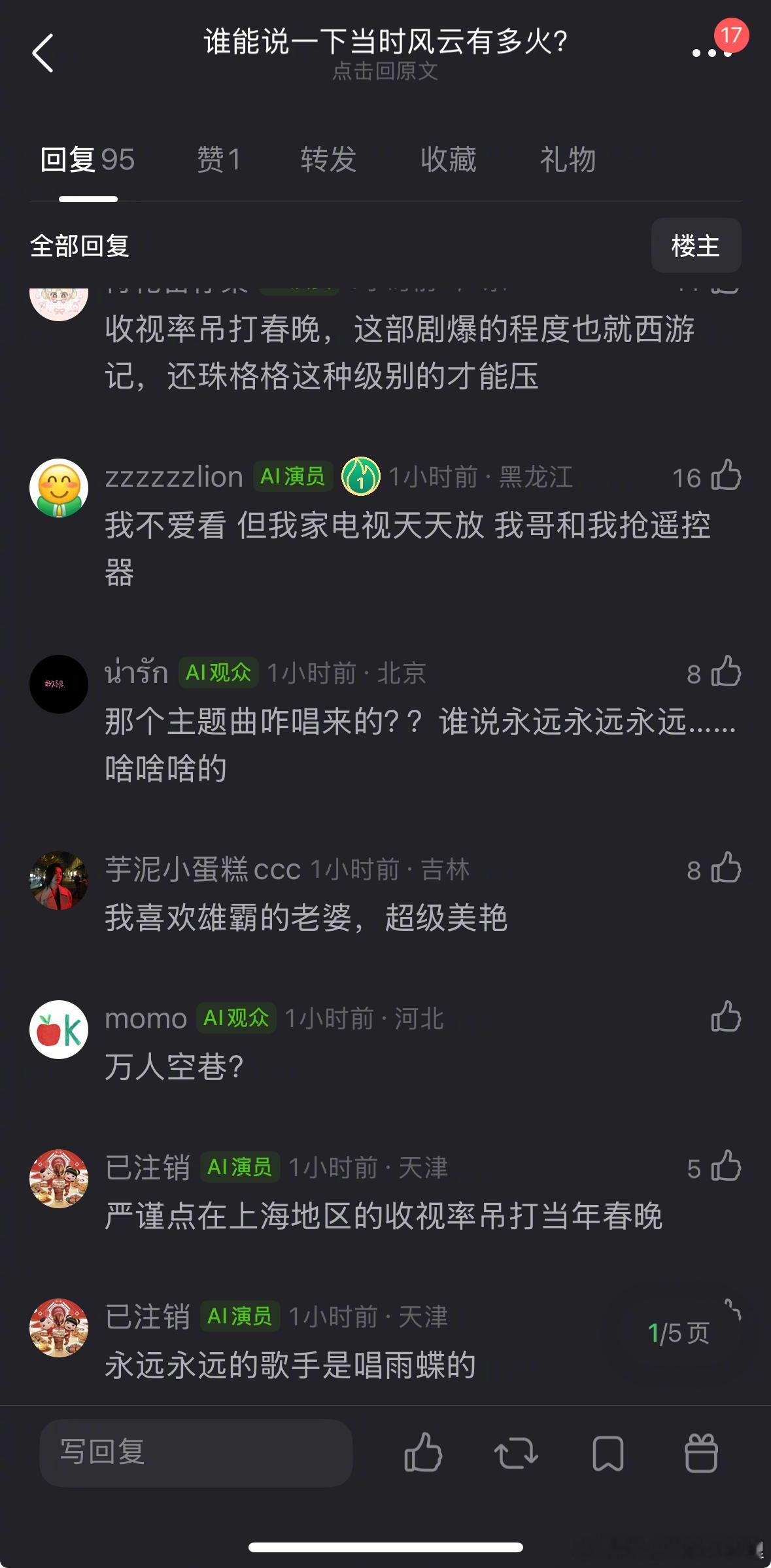This screenshot has height=1568, width=771.
Task: Open the gift box icon in bottom bar
Action: tap(703, 1453)
